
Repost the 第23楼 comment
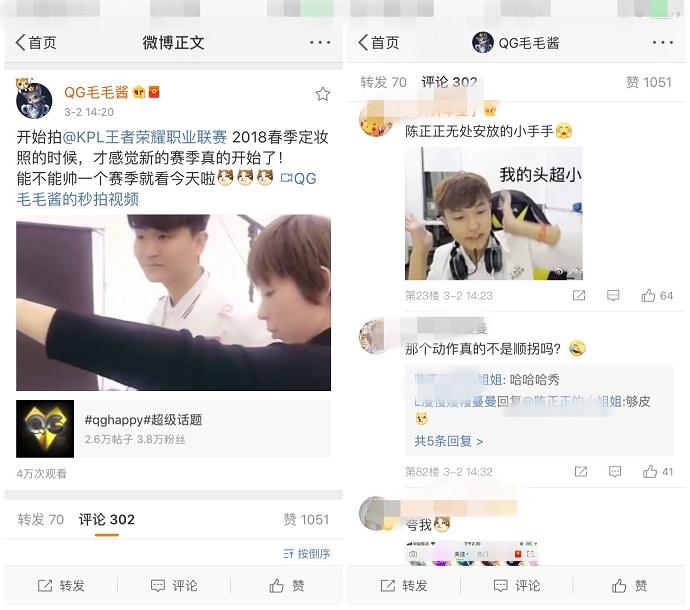click(x=578, y=296)
